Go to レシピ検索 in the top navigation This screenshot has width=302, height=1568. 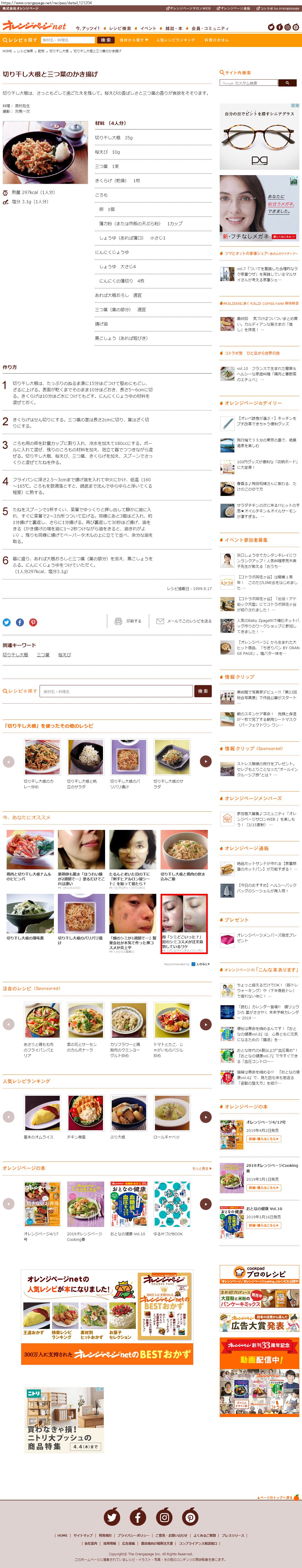120,29
